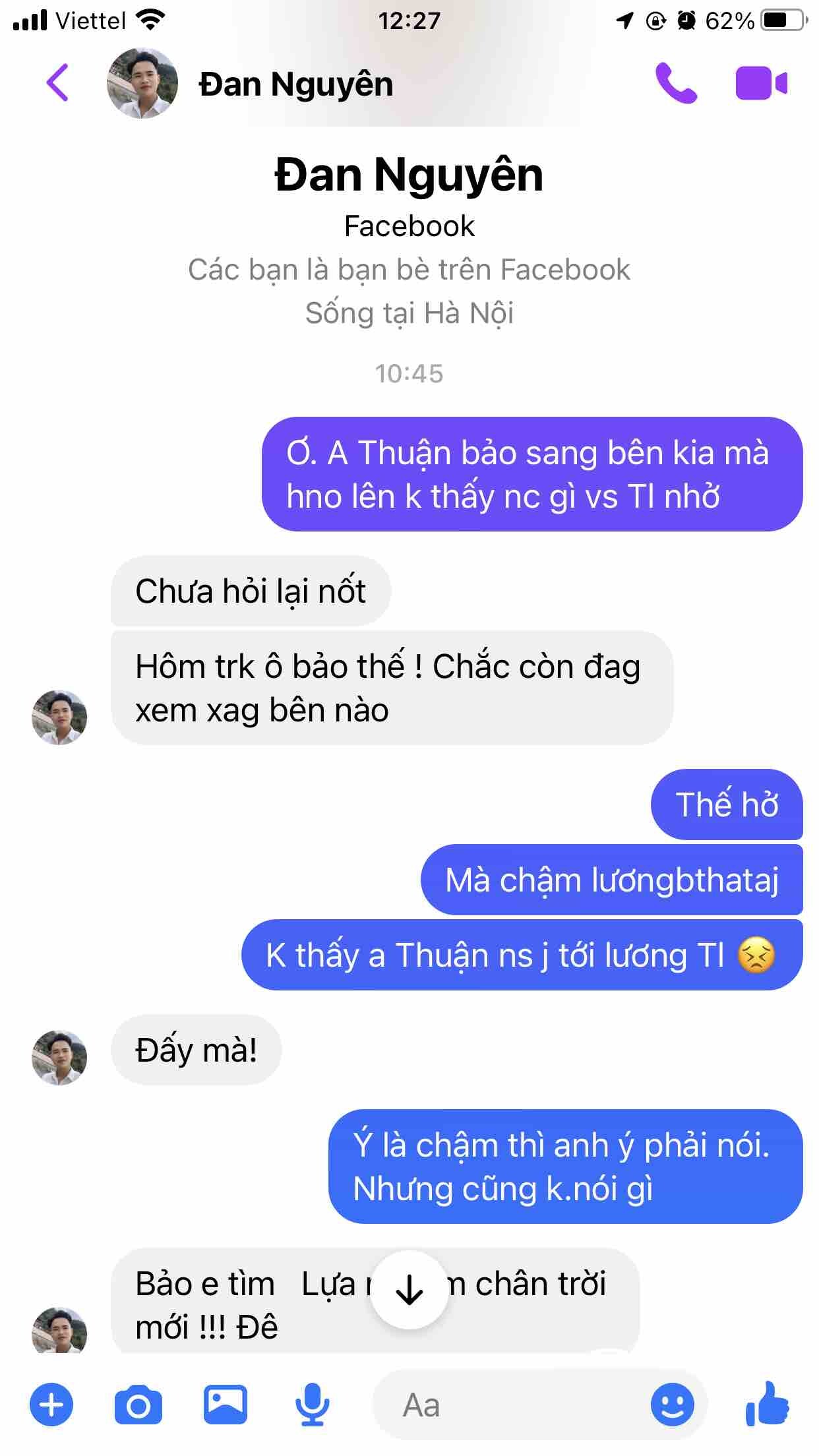
Task: Open the camera to take a photo
Action: 138,1406
